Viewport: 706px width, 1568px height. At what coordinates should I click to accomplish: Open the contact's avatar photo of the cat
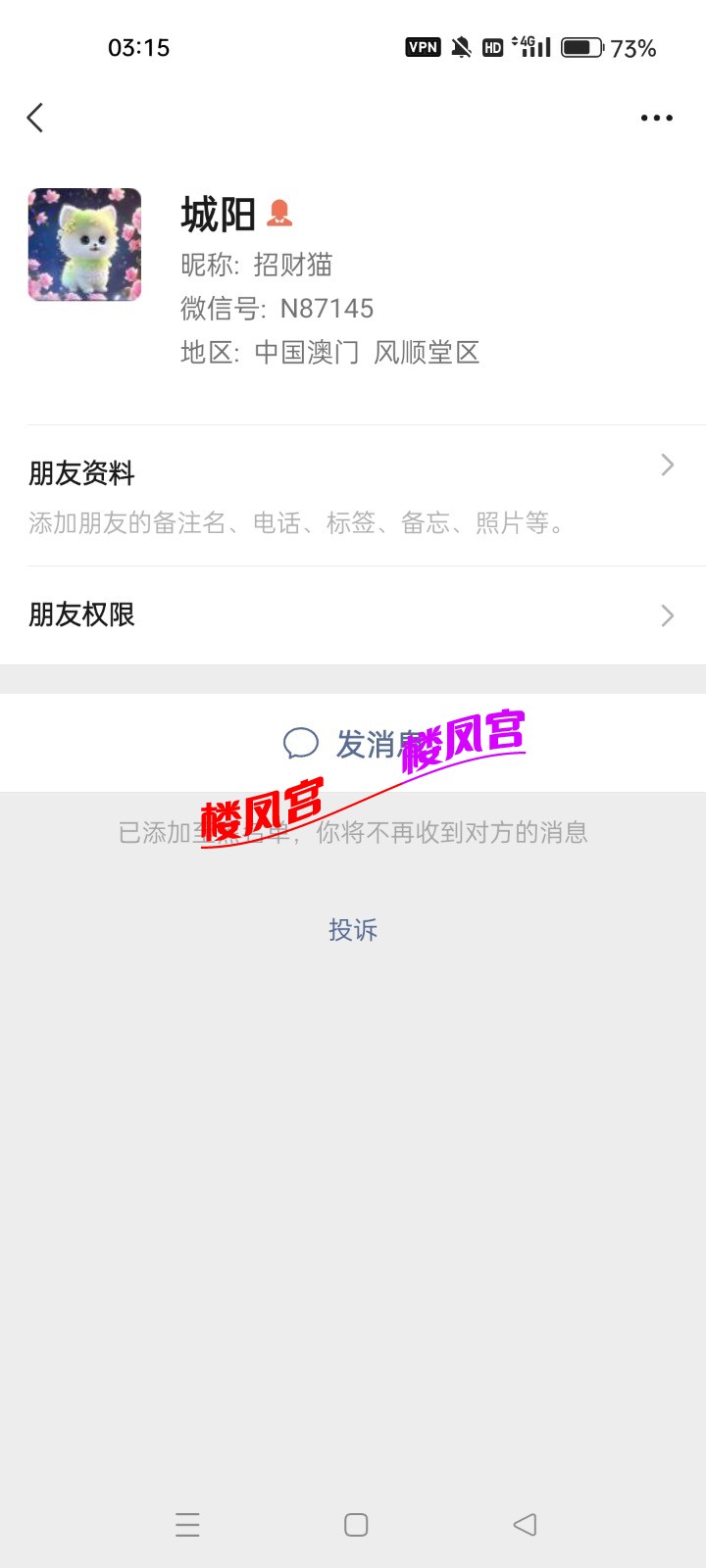tap(84, 245)
